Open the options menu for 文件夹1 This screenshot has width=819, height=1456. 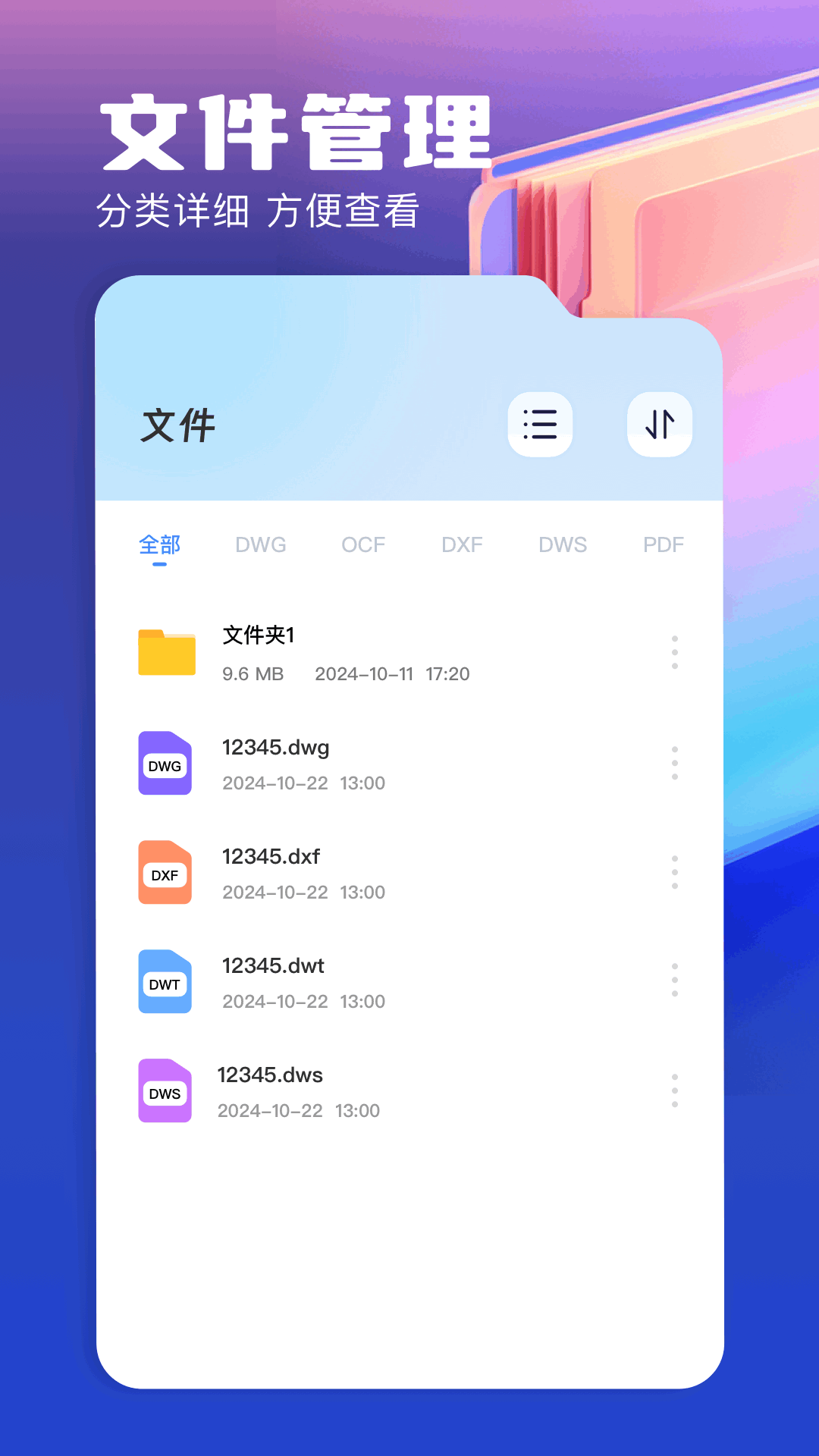675,652
